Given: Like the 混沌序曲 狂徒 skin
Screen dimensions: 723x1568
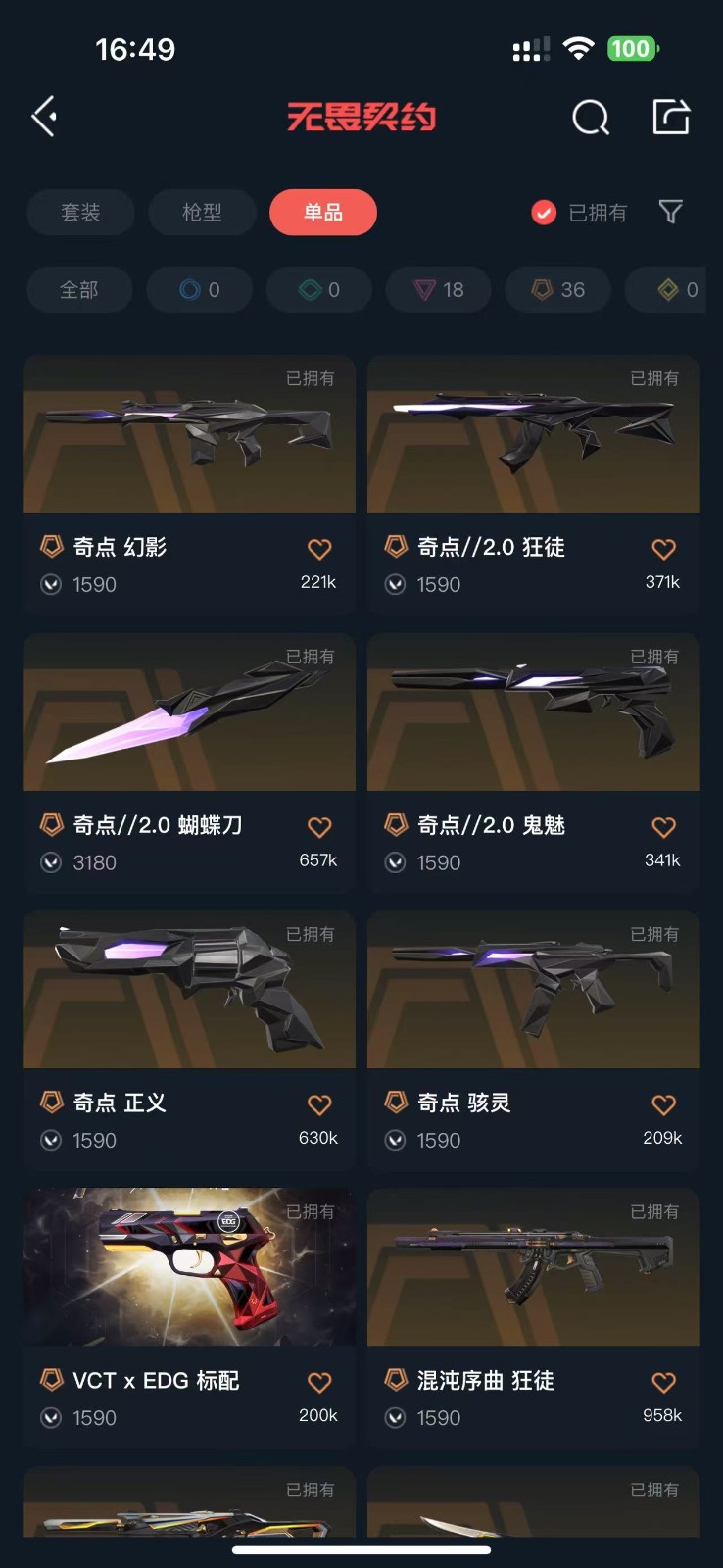Looking at the screenshot, I should 663,1382.
